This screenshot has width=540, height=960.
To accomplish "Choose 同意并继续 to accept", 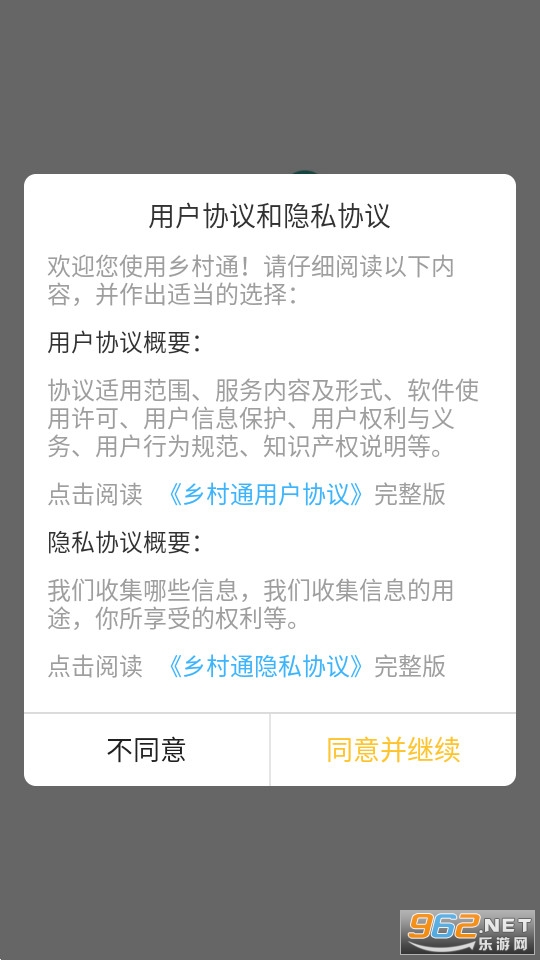I will point(393,749).
